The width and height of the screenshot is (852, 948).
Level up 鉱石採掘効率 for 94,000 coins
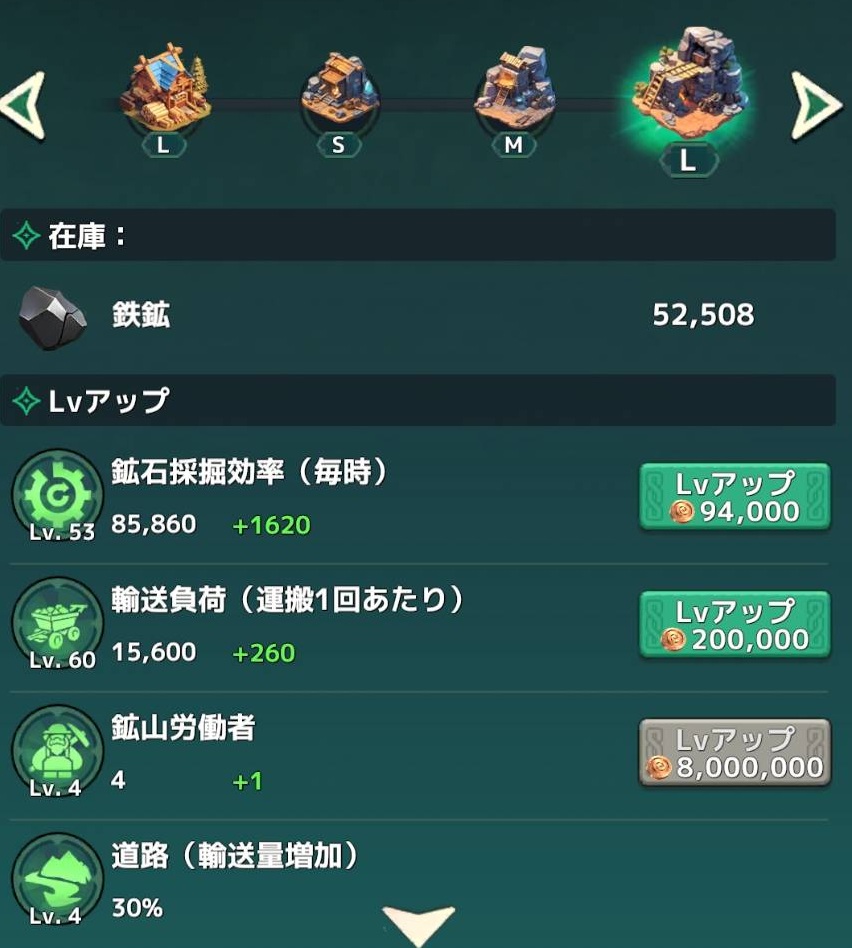(734, 497)
